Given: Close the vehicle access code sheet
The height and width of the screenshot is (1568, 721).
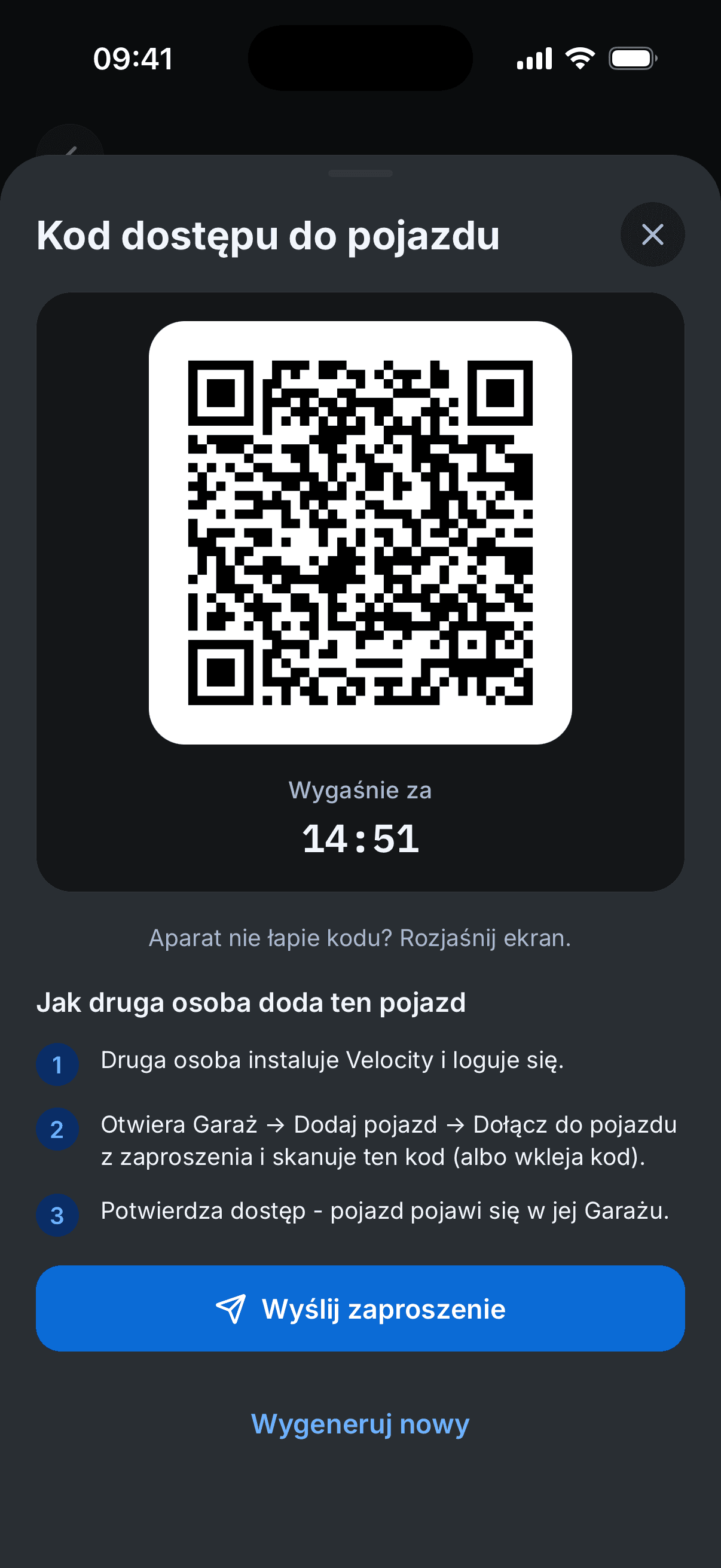Looking at the screenshot, I should coord(652,234).
